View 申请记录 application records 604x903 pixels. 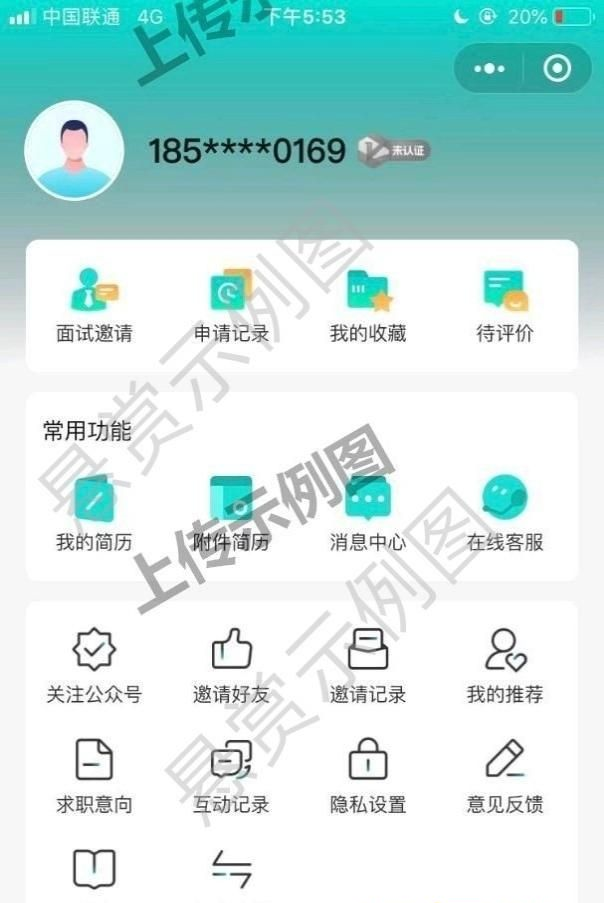[x=231, y=306]
